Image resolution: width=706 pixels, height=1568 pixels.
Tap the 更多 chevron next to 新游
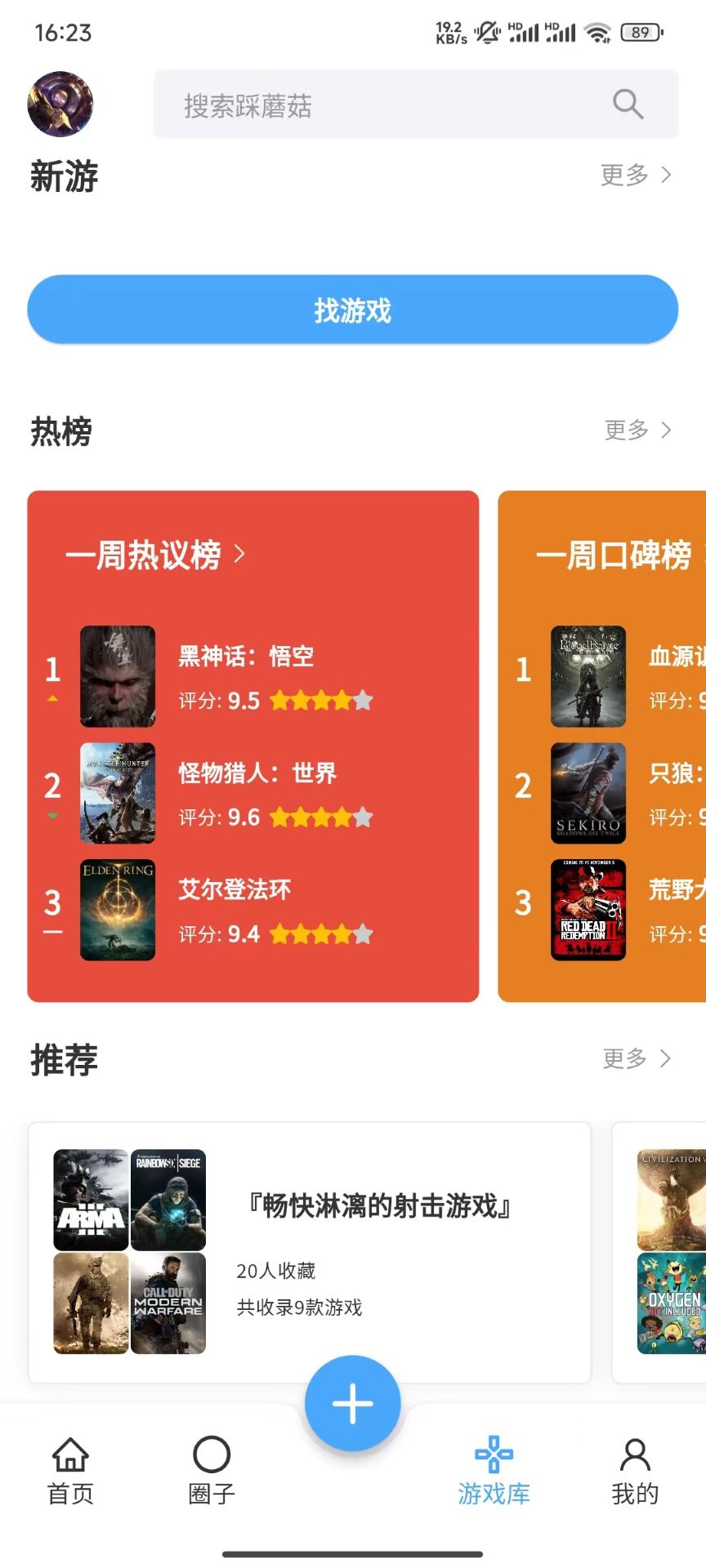click(x=637, y=176)
